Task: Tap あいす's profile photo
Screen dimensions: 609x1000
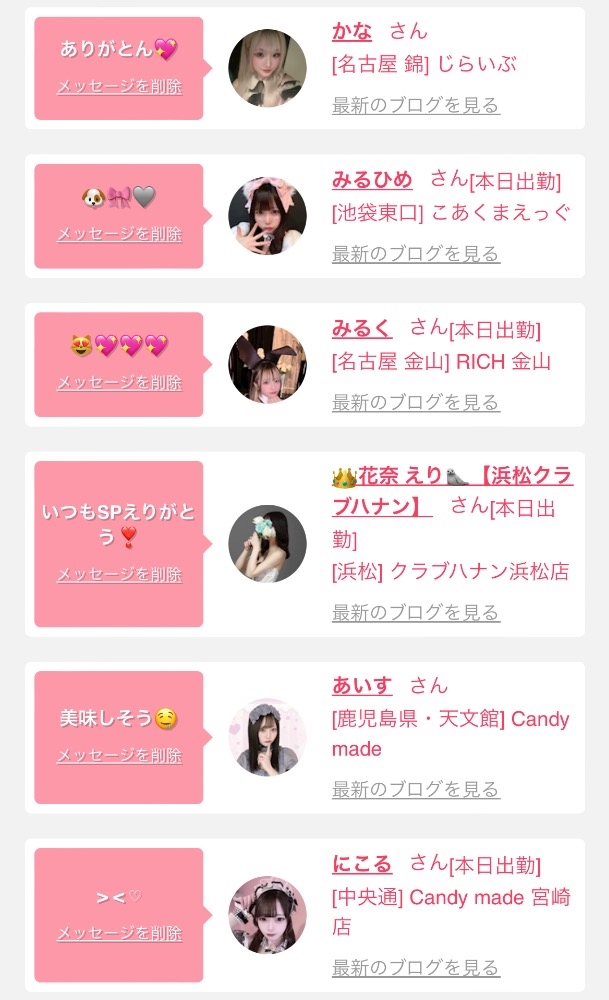Action: (x=267, y=737)
